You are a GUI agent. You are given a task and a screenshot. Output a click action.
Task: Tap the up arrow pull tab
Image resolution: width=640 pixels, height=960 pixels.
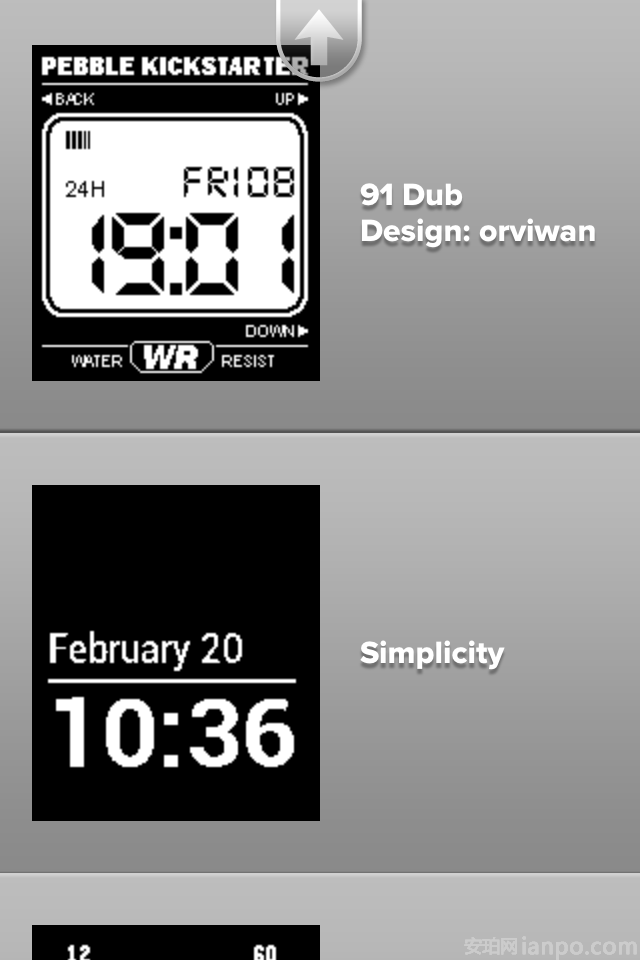tap(319, 38)
